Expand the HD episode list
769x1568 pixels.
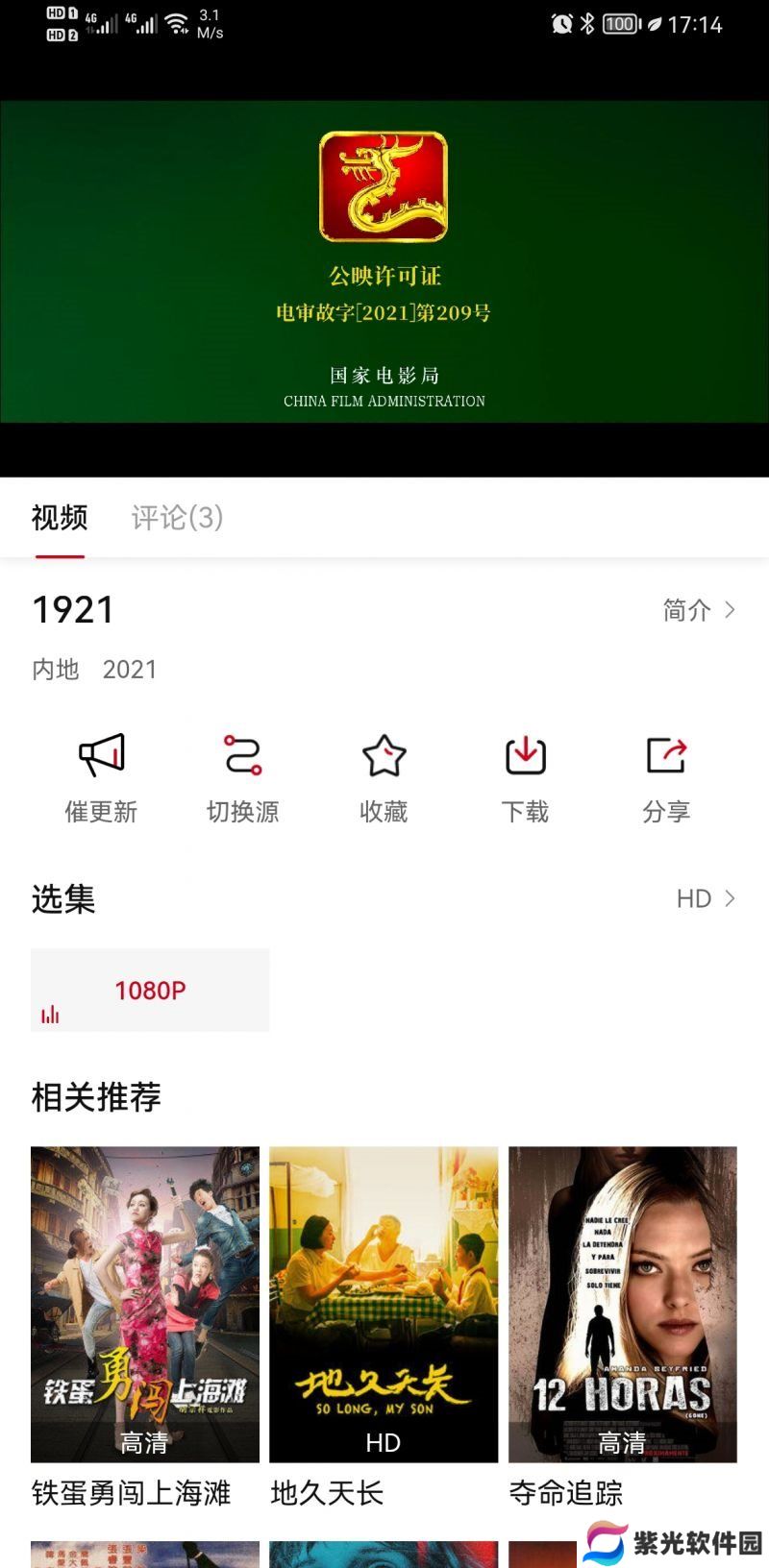(706, 898)
